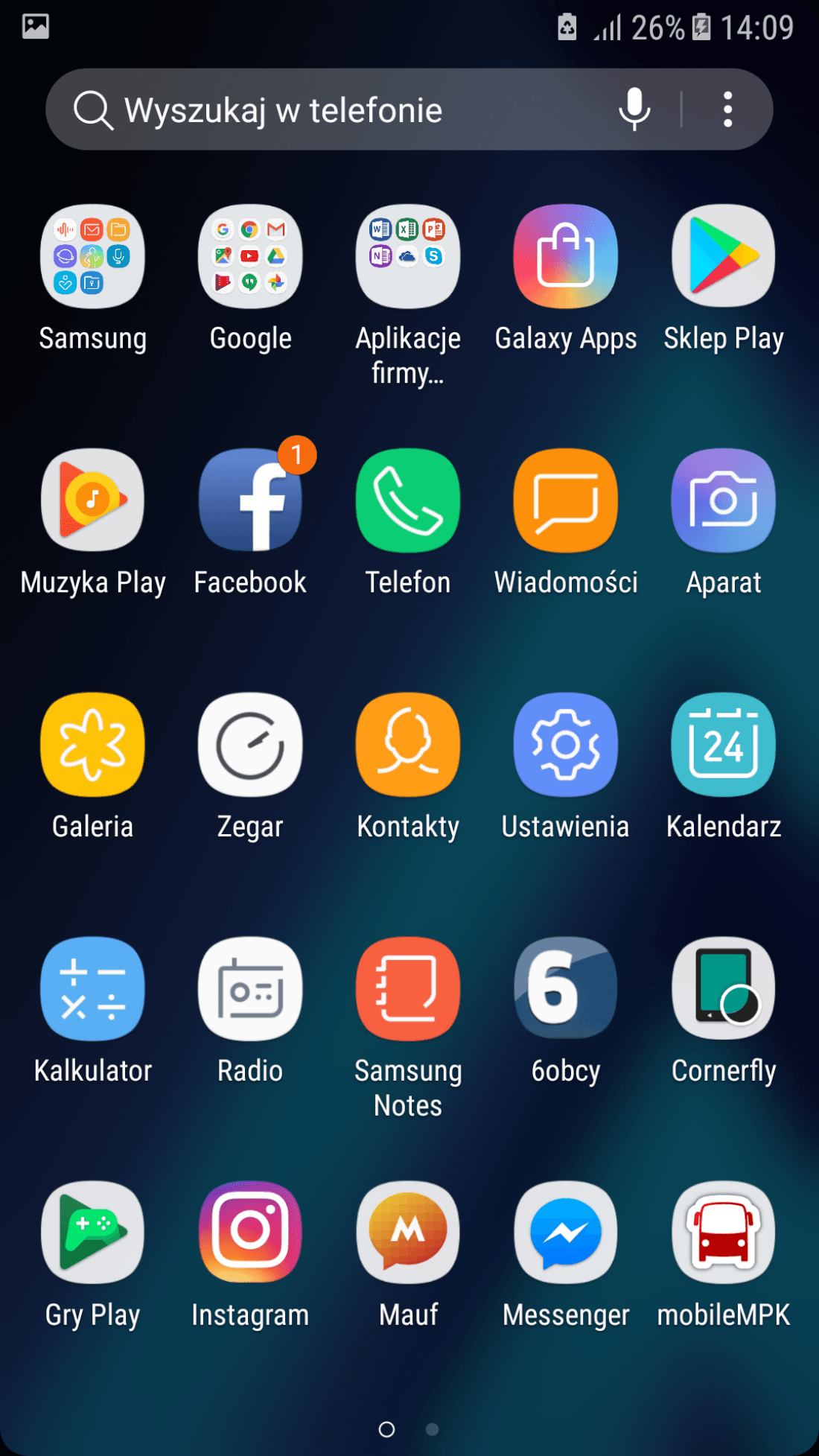Launch the Kalkulator app
The image size is (819, 1456).
tap(93, 989)
